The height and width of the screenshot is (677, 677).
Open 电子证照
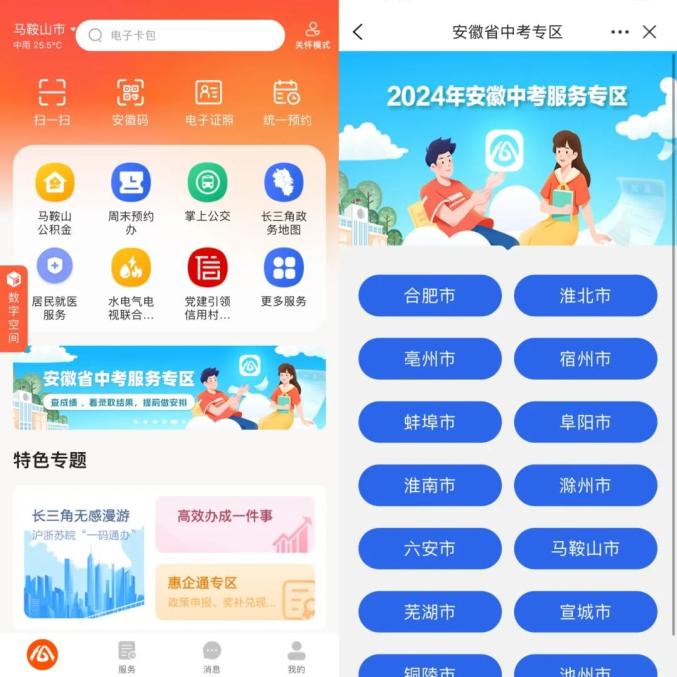point(209,102)
